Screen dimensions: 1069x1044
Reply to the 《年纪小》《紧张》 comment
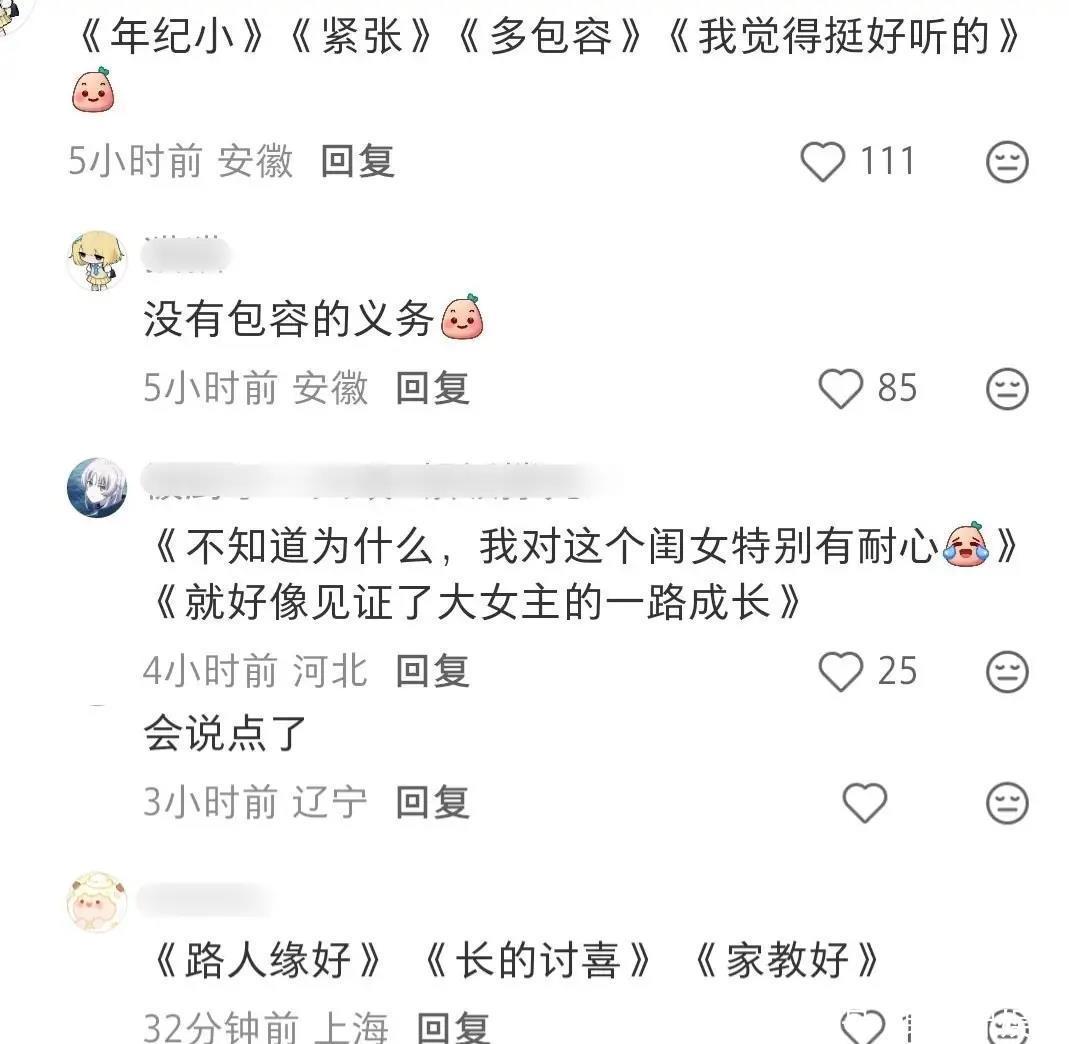point(357,161)
